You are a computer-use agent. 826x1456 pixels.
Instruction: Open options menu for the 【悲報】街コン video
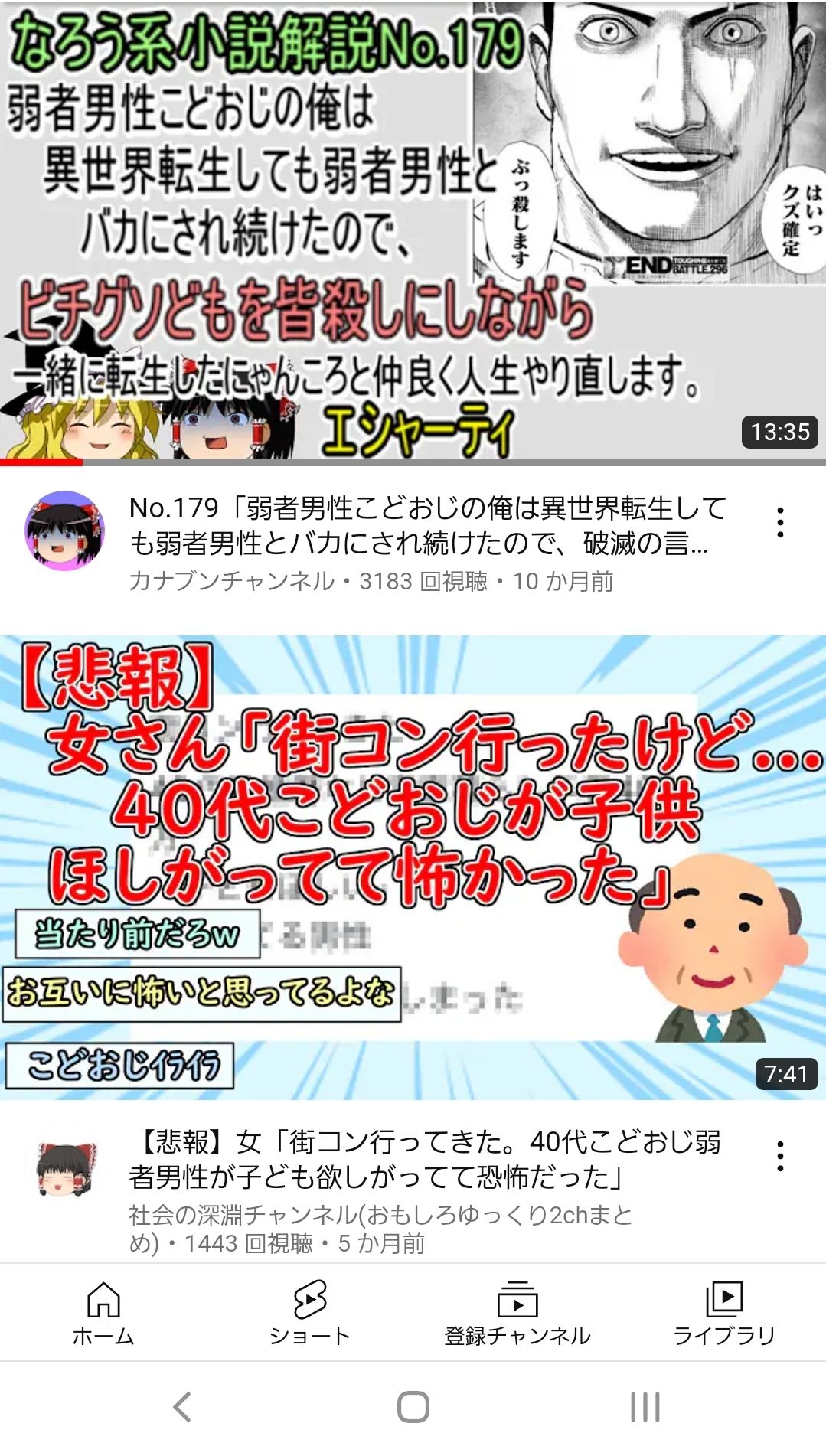[780, 1156]
